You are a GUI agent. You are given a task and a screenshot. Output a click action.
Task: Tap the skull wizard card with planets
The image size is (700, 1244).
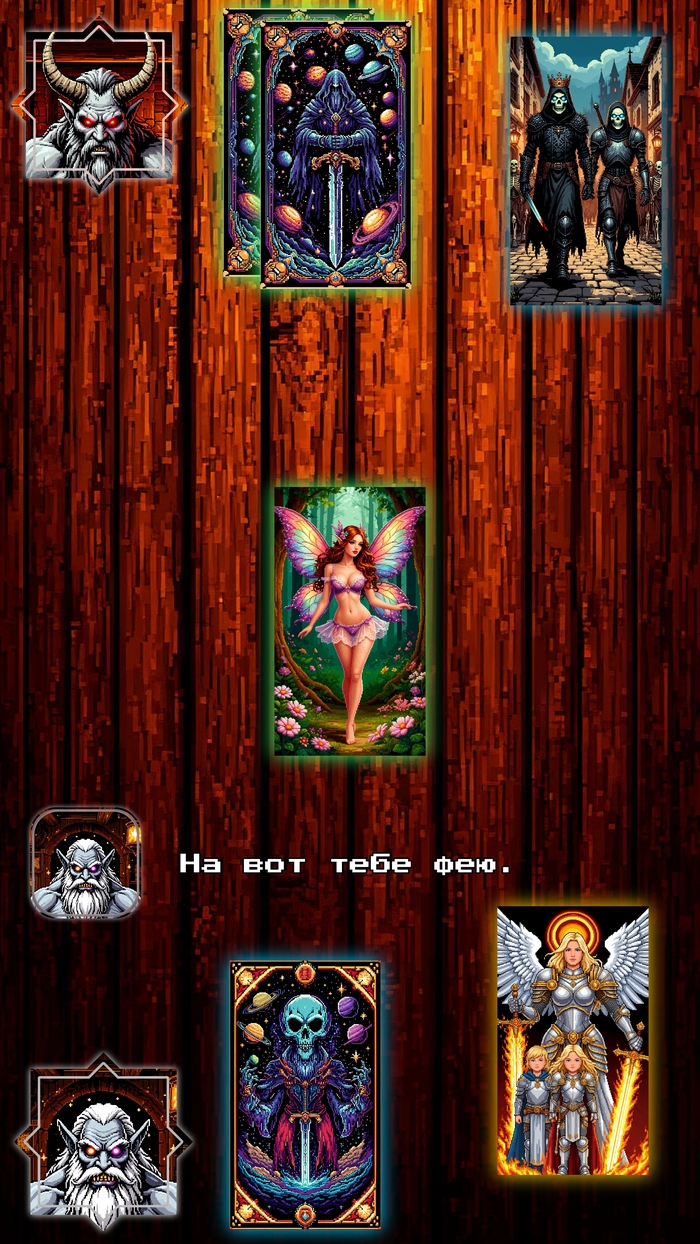click(305, 1094)
